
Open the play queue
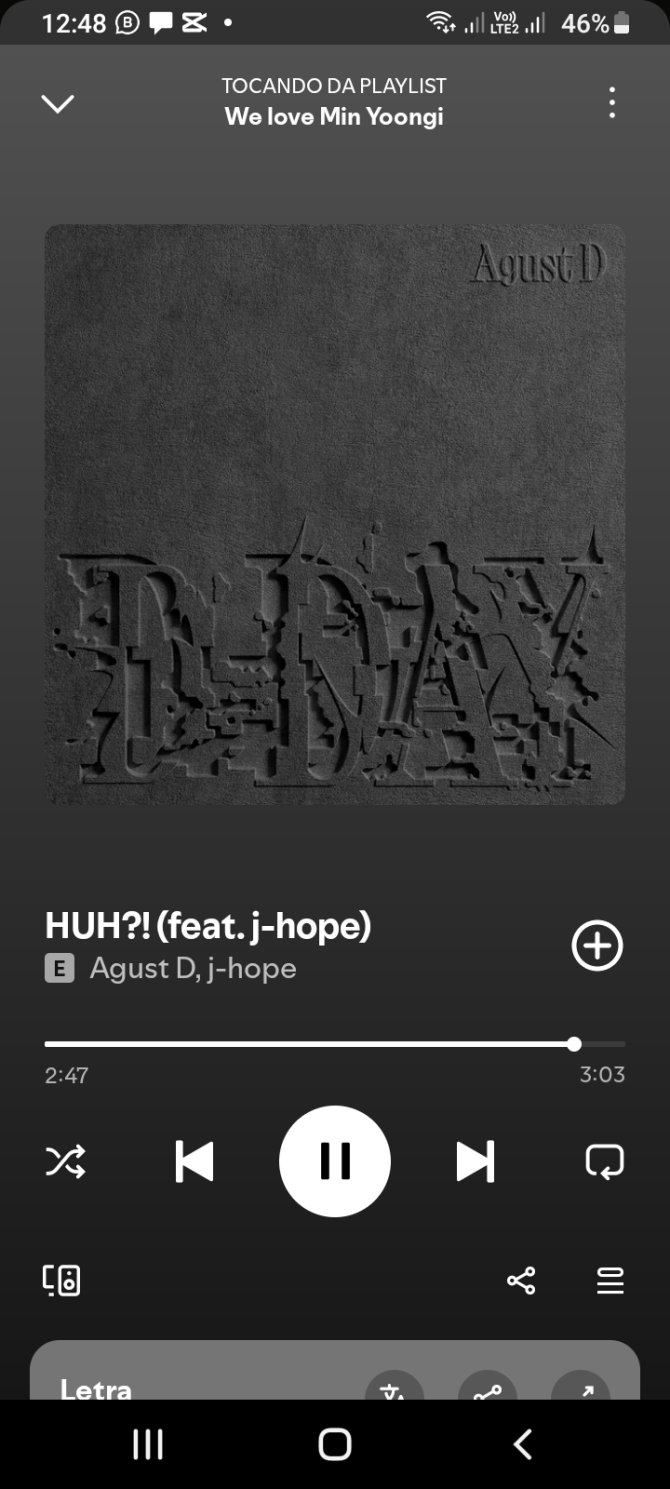click(610, 1280)
